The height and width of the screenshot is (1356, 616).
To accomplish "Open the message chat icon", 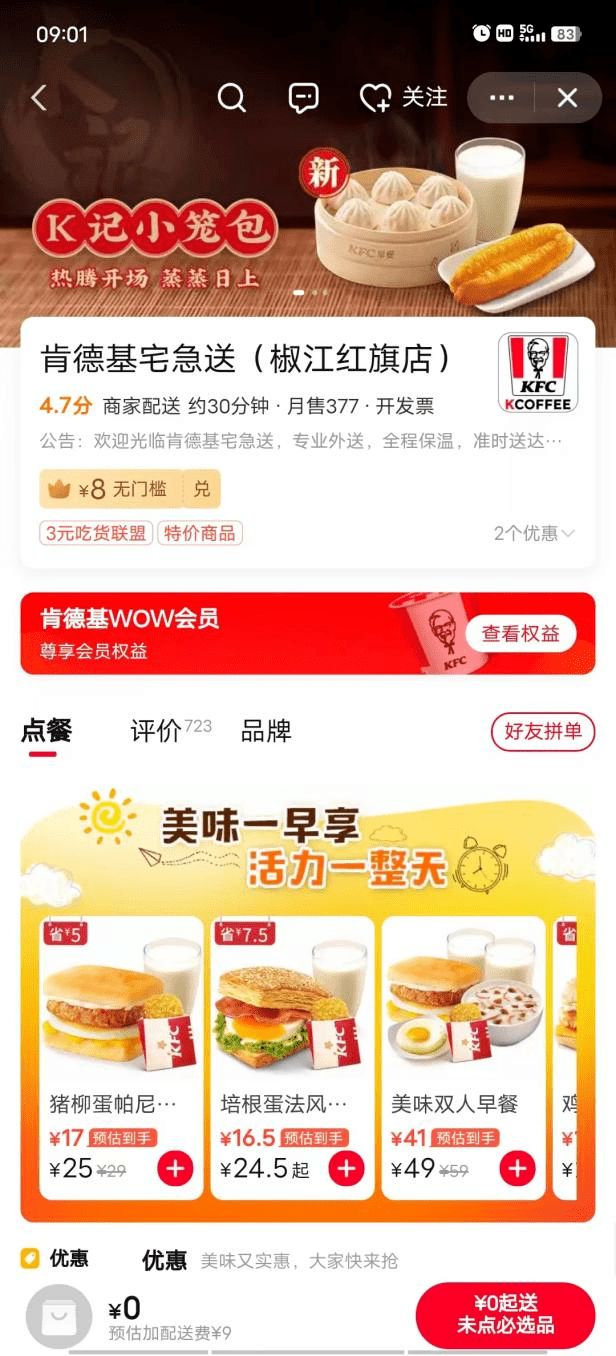I will (303, 98).
